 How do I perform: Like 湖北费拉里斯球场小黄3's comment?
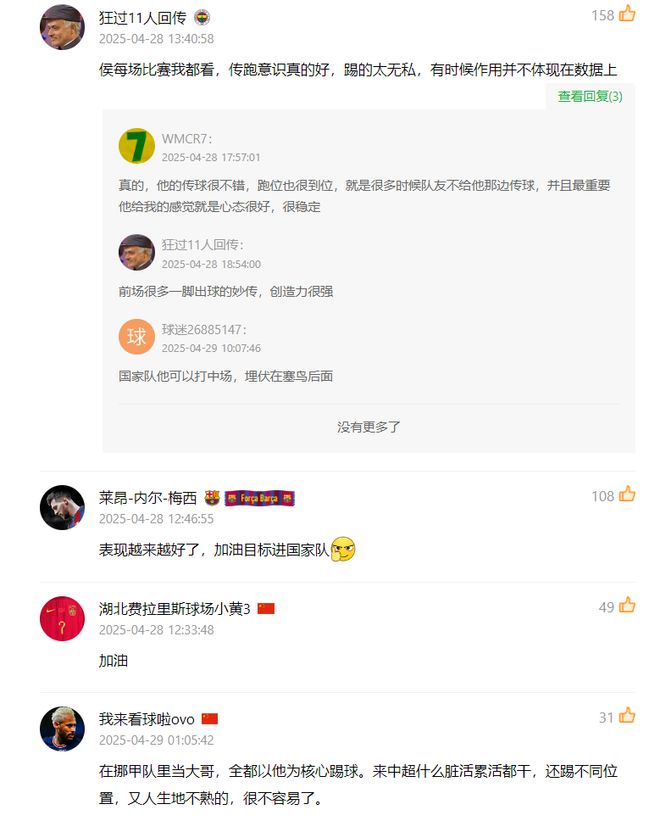(626, 606)
